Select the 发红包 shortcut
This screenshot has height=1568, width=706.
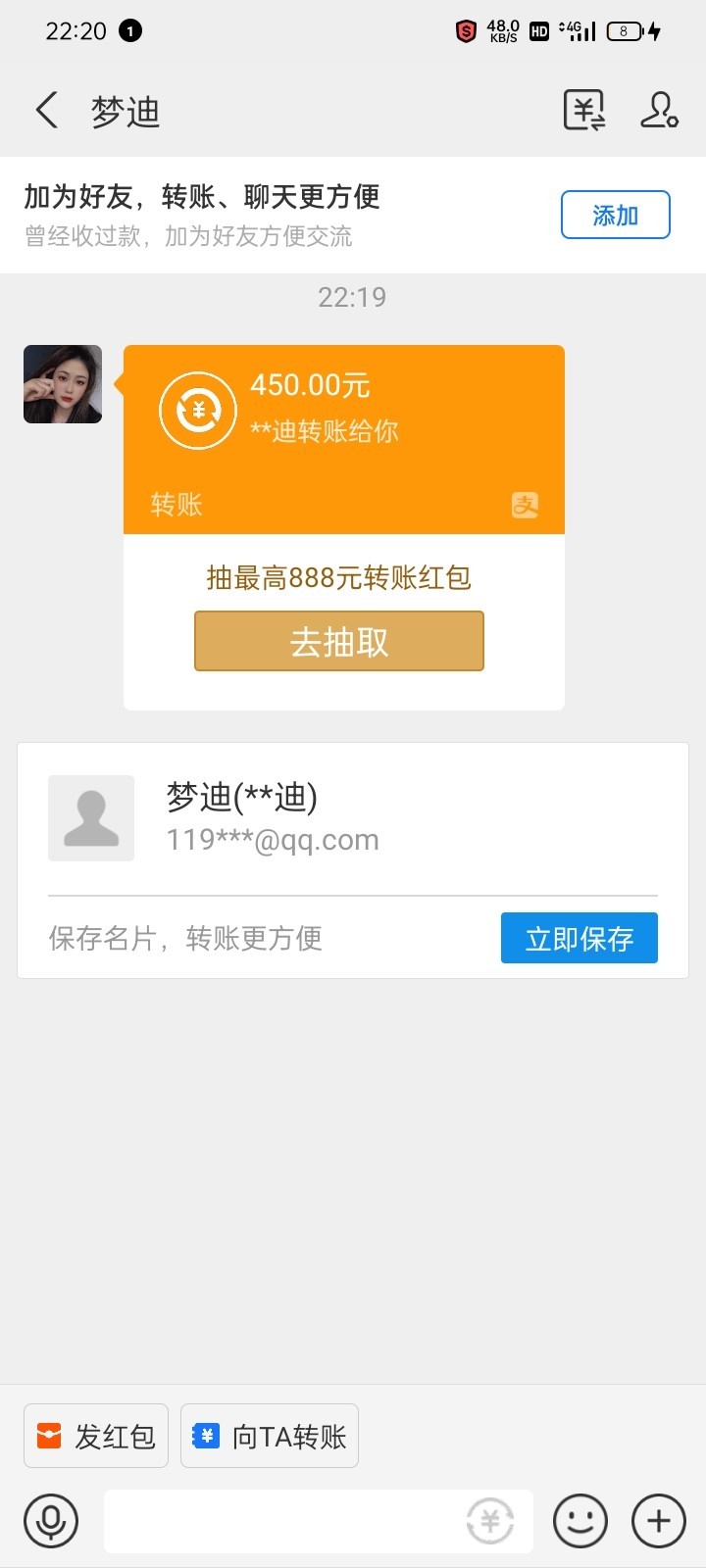coord(96,1436)
